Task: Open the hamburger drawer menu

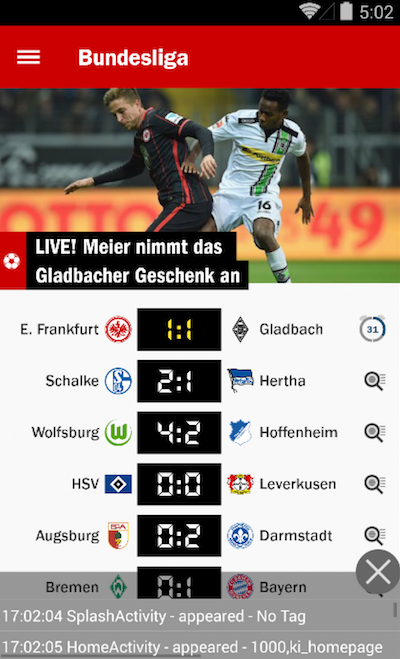Action: coord(28,57)
